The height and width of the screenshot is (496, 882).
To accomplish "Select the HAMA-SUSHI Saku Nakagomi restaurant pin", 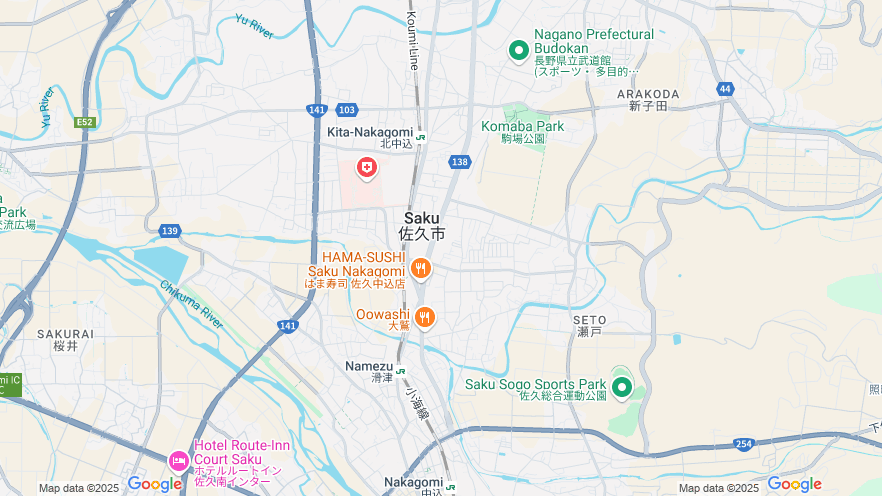I will click(x=421, y=268).
